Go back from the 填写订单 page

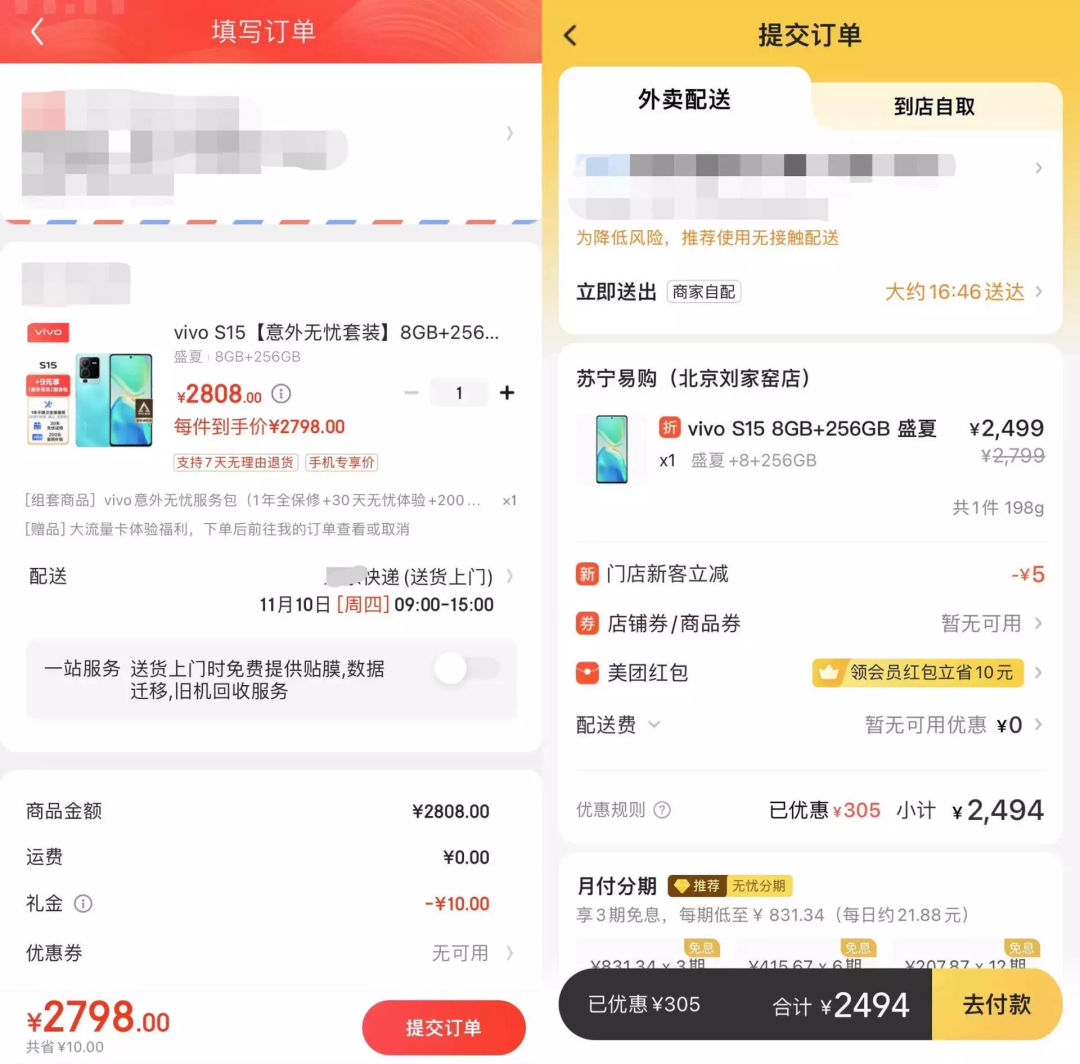point(37,32)
